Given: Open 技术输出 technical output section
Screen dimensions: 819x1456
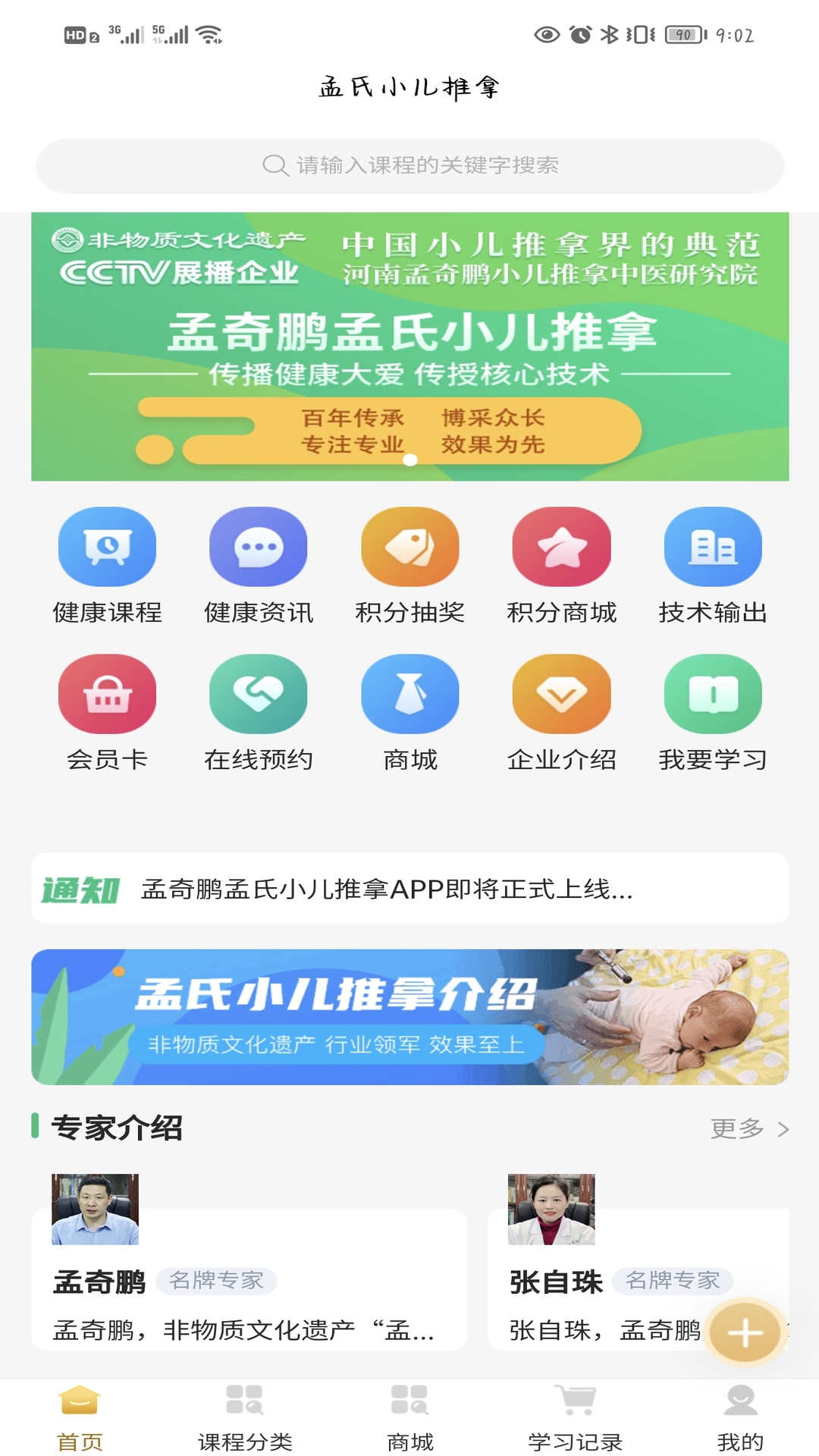Looking at the screenshot, I should 712,565.
